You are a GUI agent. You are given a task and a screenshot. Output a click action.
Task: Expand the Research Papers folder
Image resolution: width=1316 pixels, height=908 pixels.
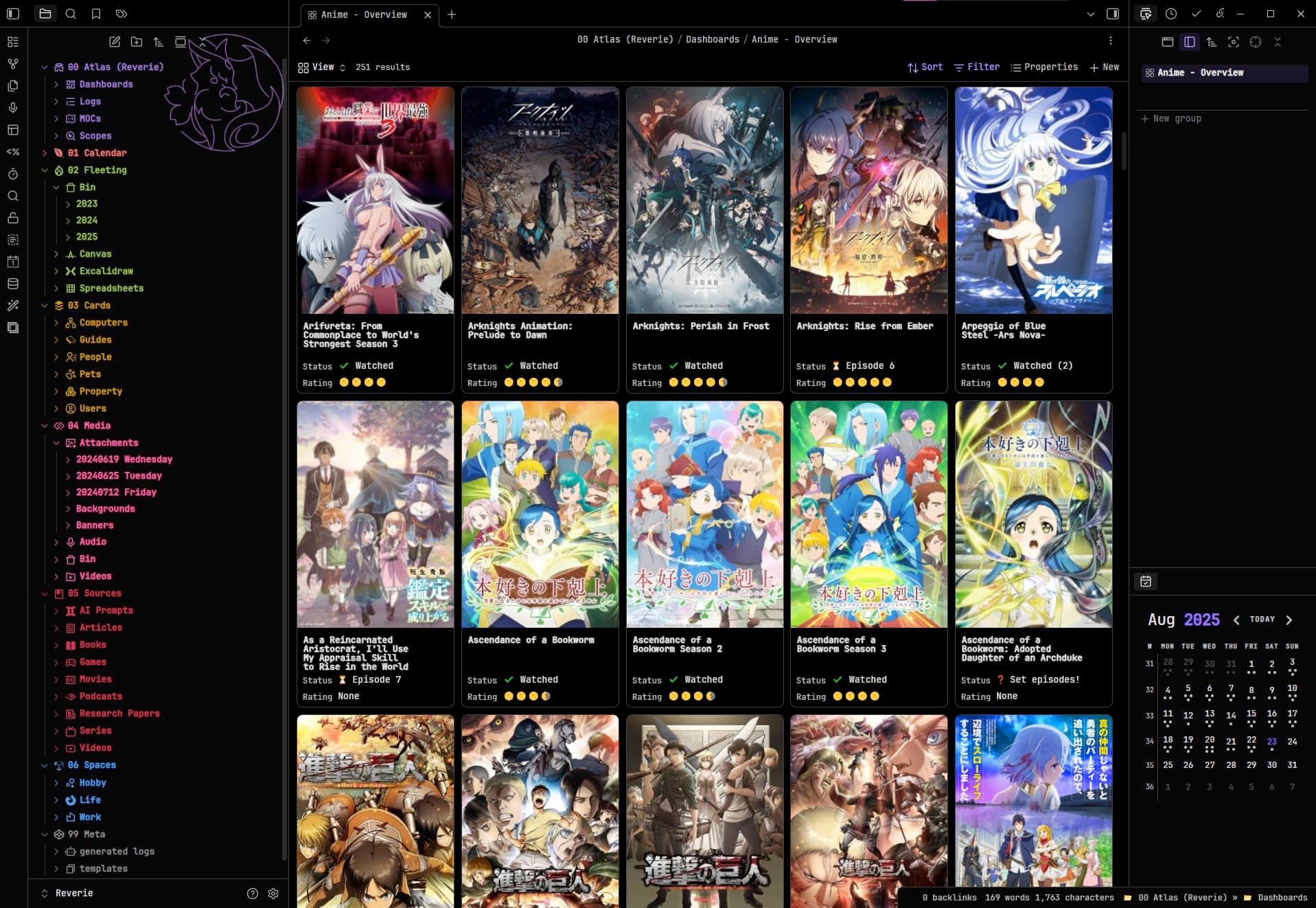tap(119, 714)
